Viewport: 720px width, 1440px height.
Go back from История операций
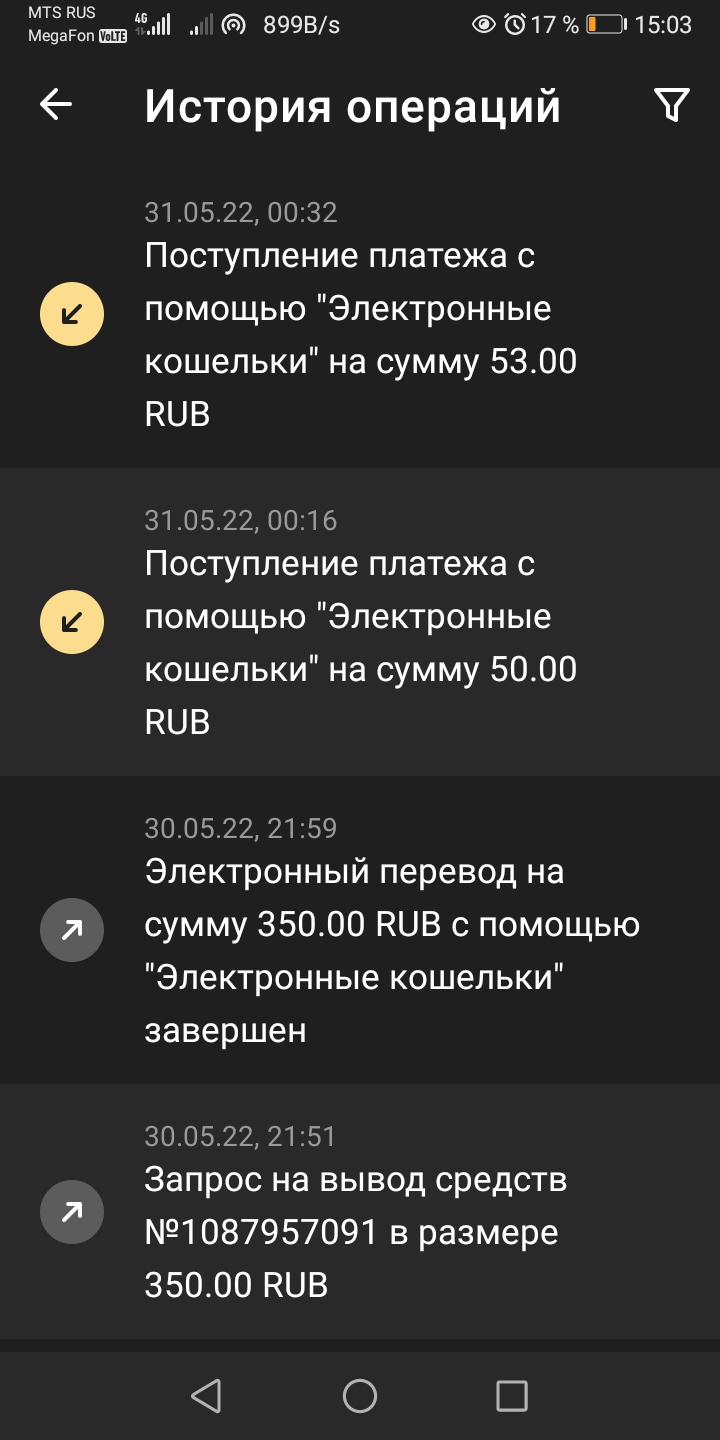click(x=56, y=105)
